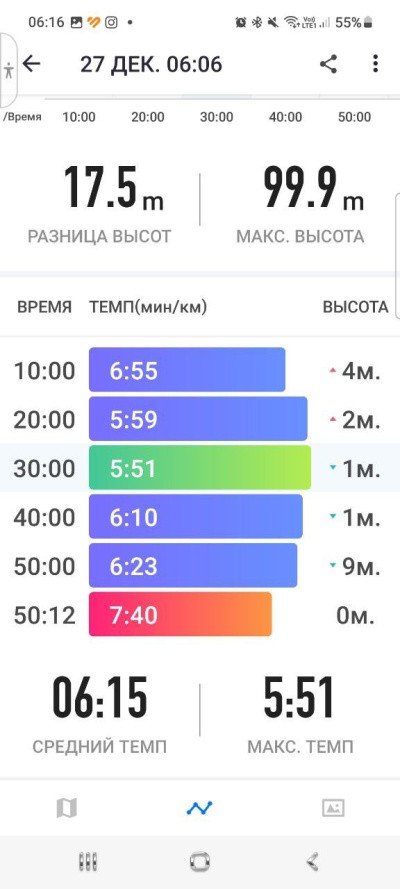Open the accessibility side handle
This screenshot has height=889, width=400.
[8, 69]
